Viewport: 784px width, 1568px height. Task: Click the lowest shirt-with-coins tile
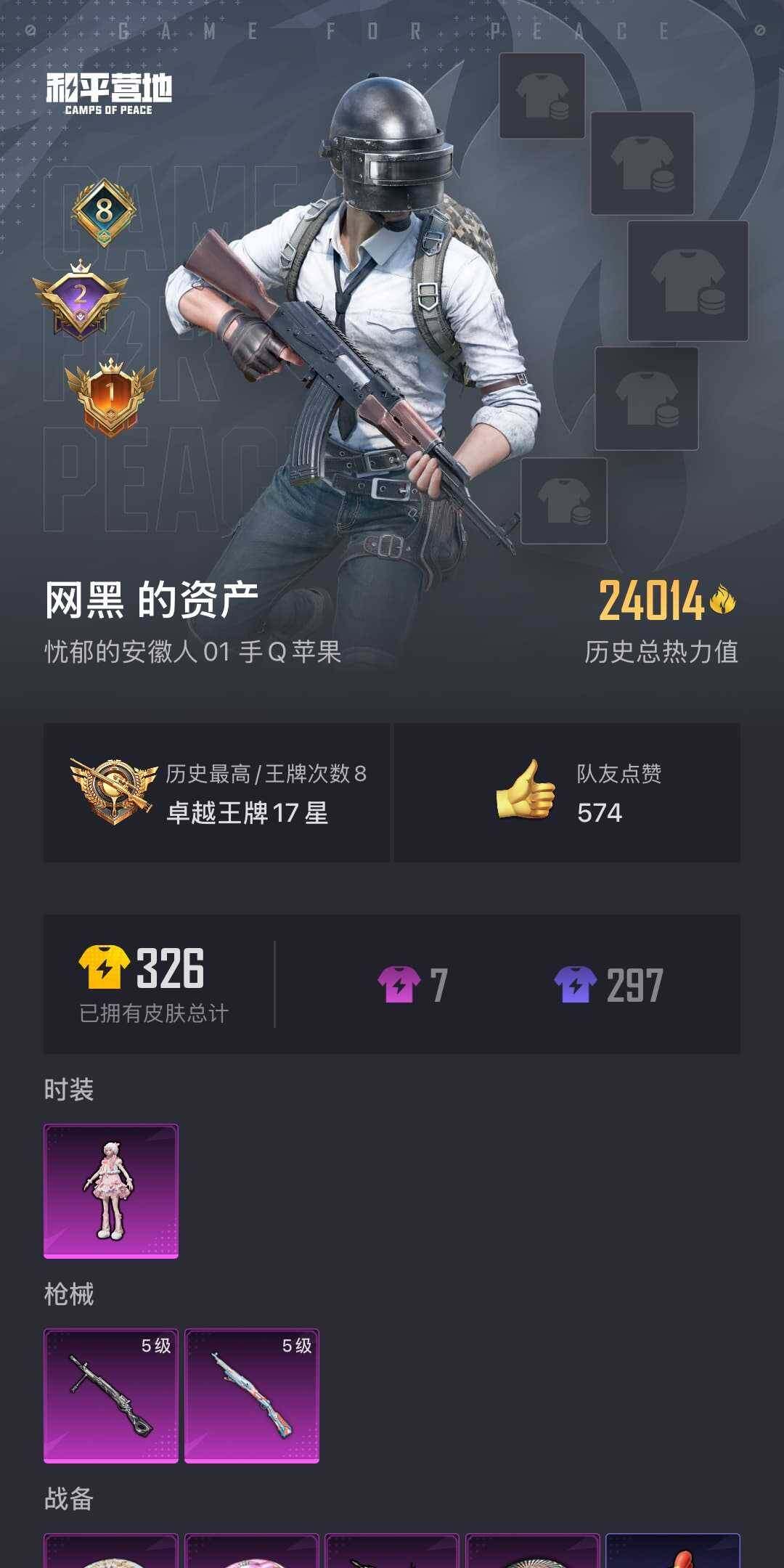click(563, 501)
